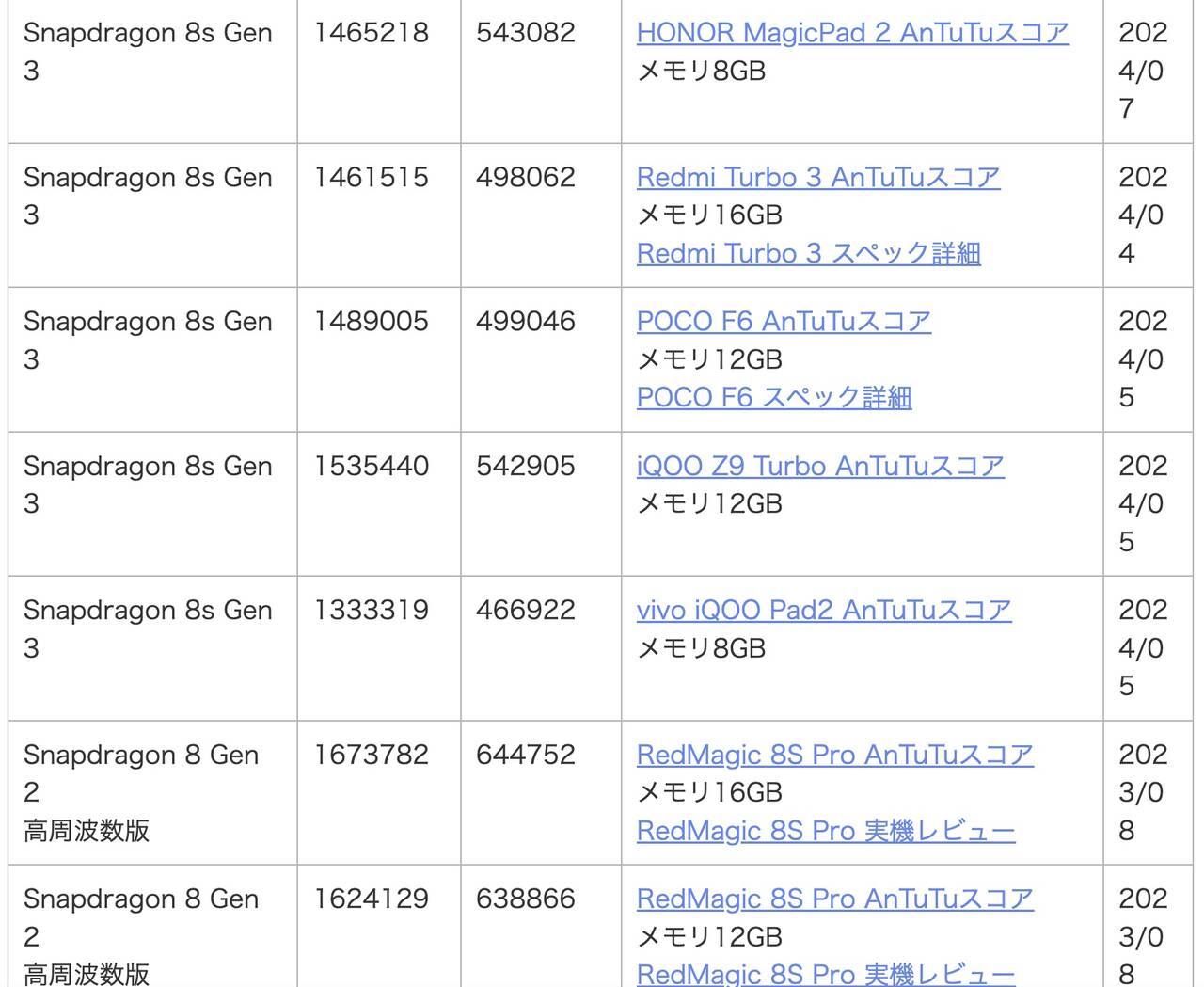Open the Redmi Turbo 3 AnTuTuスコア link
Viewport: 1204px width, 987px height.
pyautogui.click(x=817, y=178)
